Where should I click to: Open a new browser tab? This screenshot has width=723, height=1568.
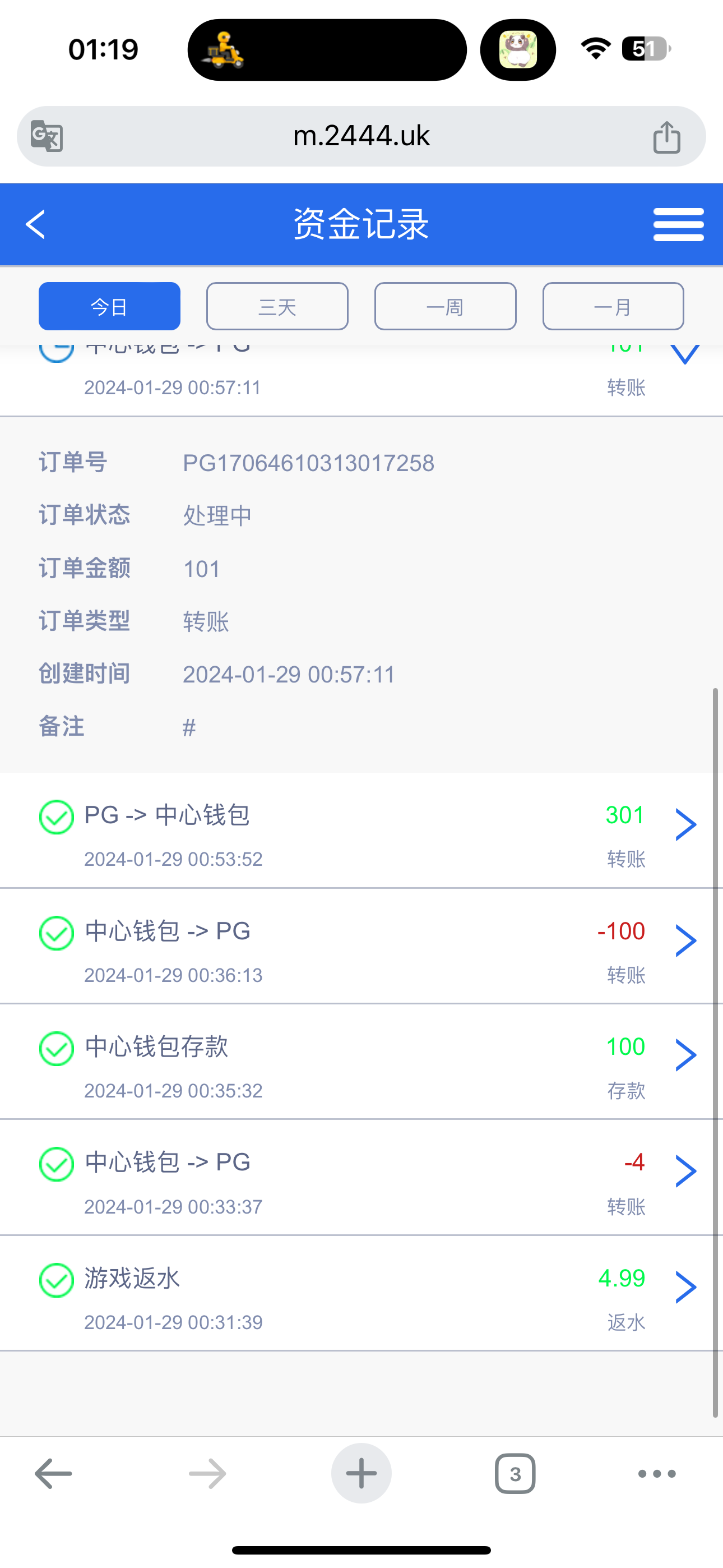(361, 1474)
